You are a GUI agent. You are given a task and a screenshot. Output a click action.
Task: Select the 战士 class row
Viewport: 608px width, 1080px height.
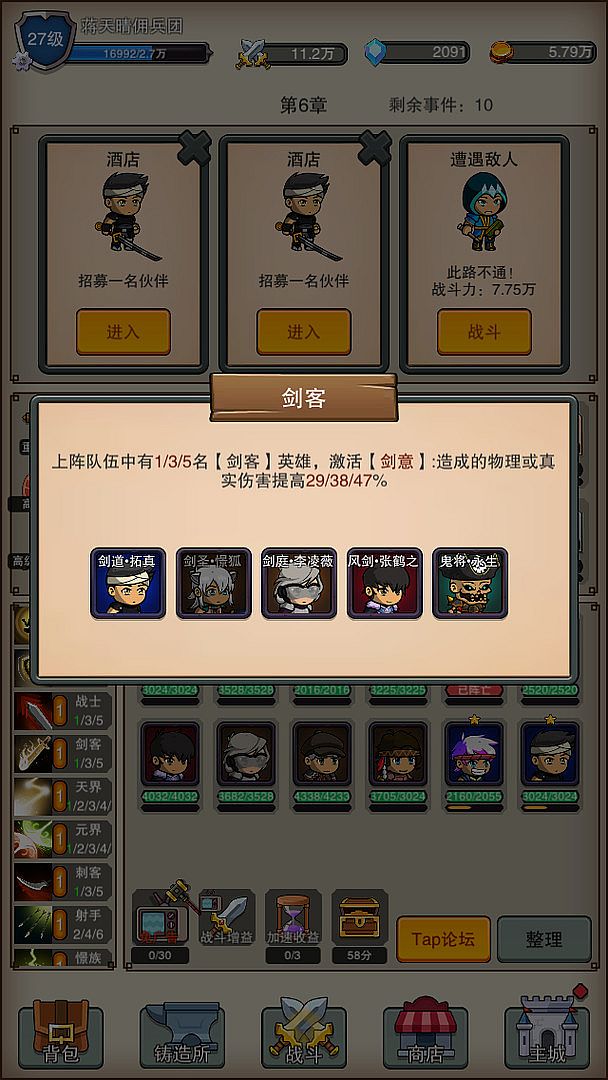(x=62, y=711)
